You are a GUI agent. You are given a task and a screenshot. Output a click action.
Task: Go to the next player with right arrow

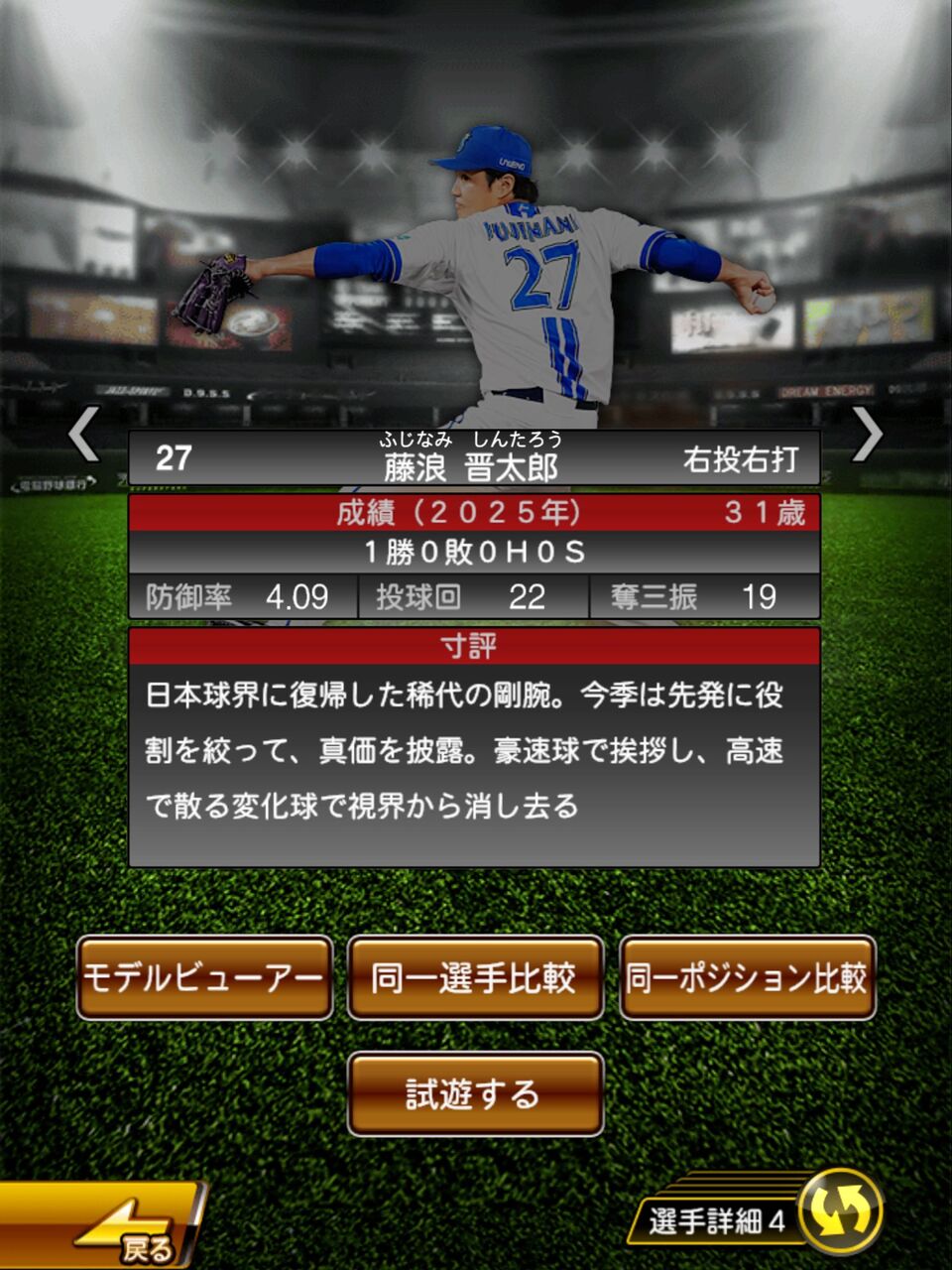click(x=867, y=435)
